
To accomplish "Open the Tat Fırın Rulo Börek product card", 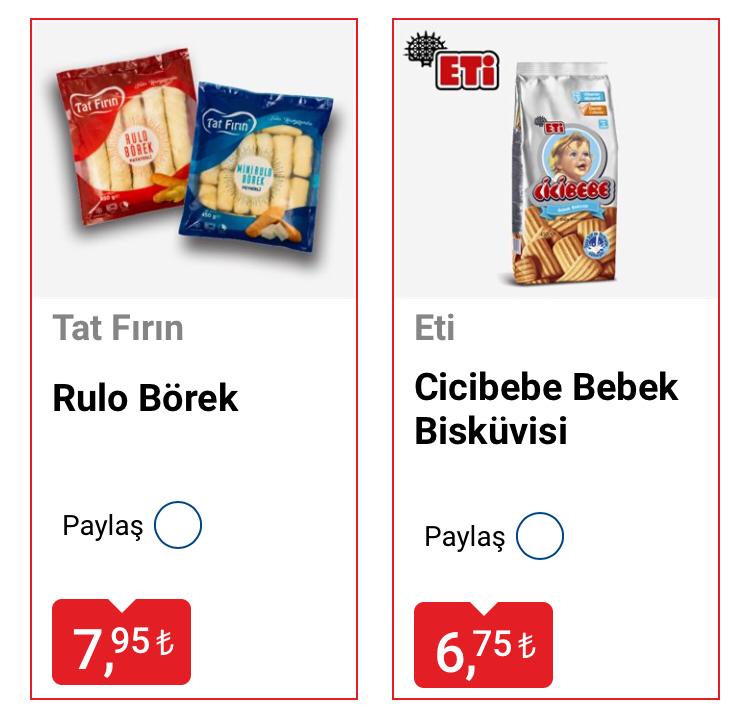I will tap(193, 160).
